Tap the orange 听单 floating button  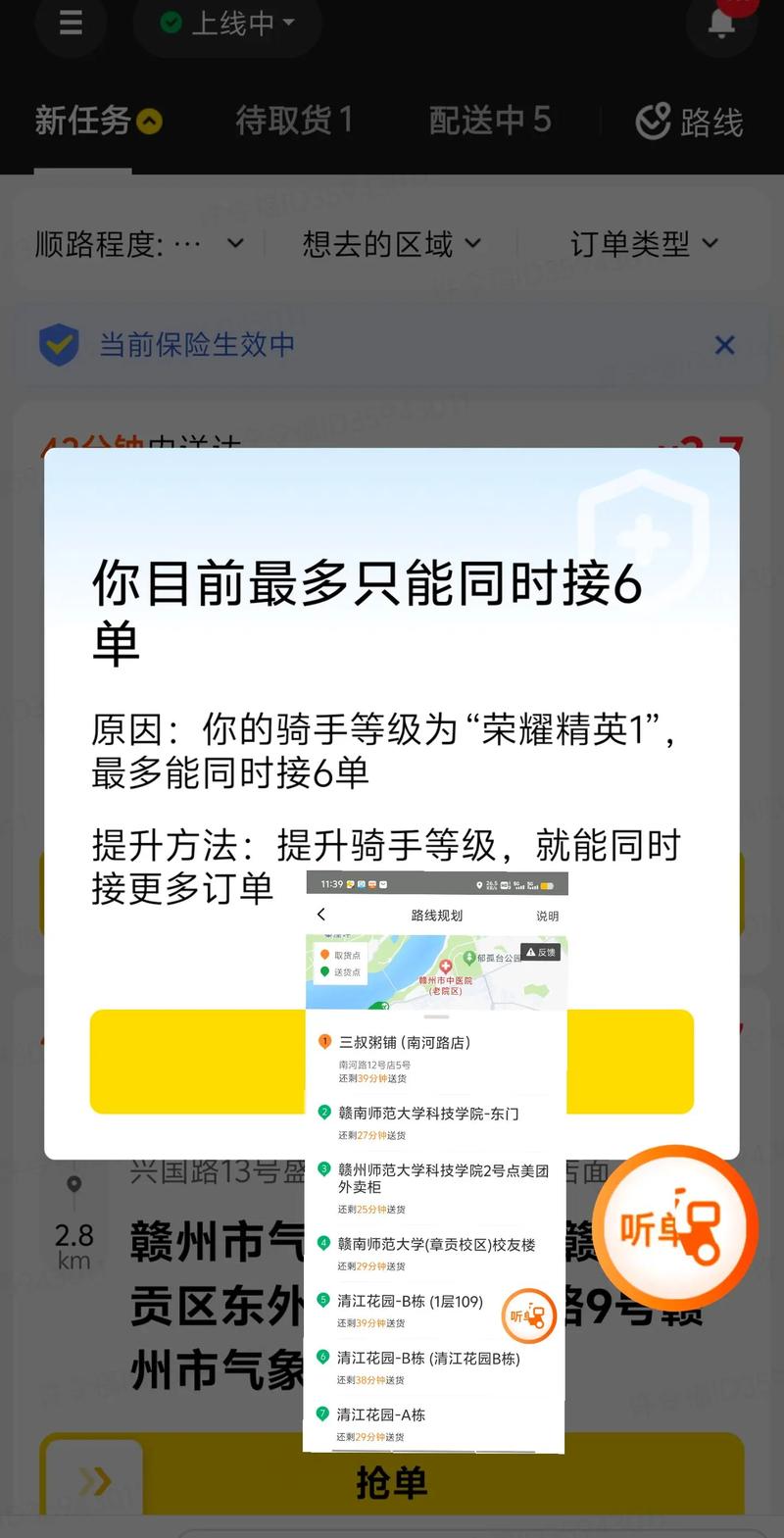click(x=675, y=1227)
